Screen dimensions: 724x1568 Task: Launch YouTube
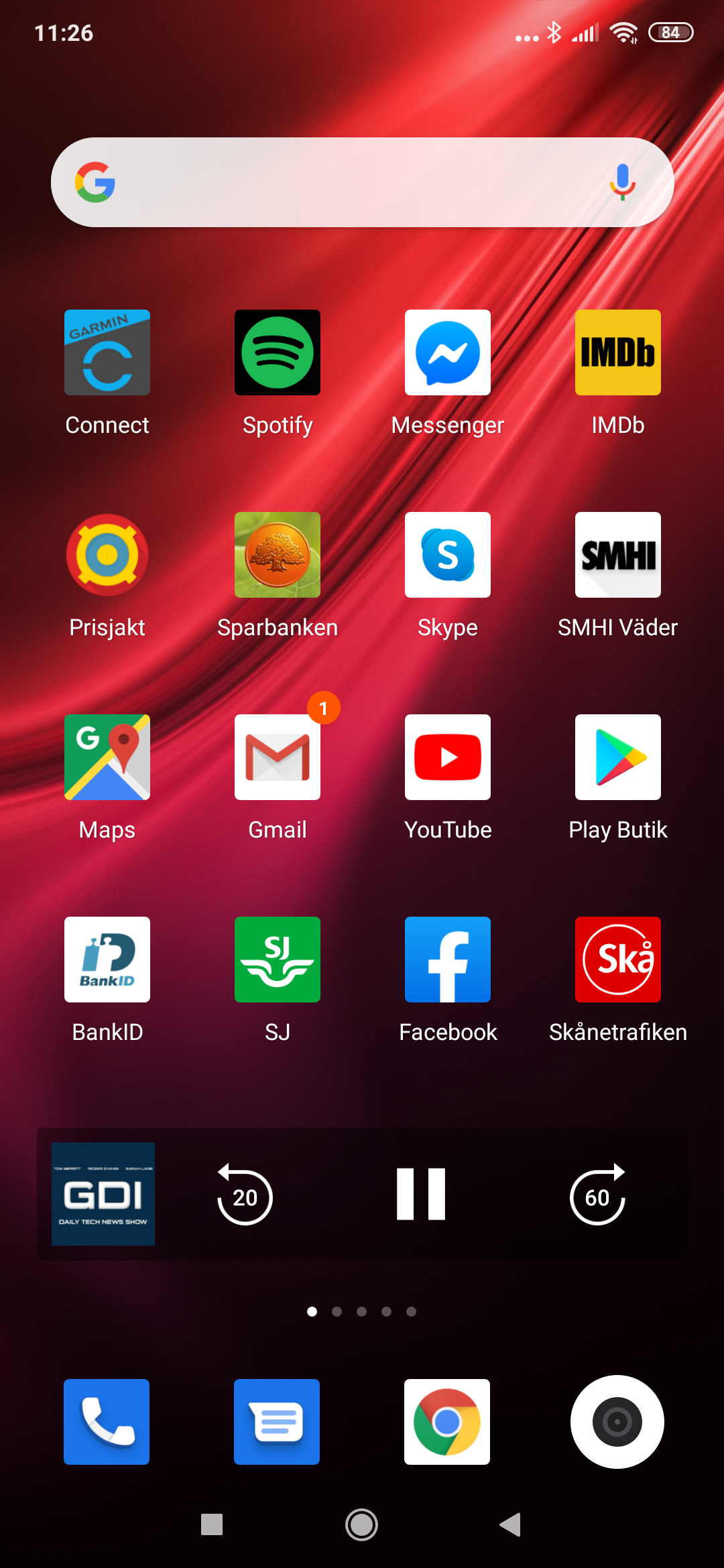448,757
